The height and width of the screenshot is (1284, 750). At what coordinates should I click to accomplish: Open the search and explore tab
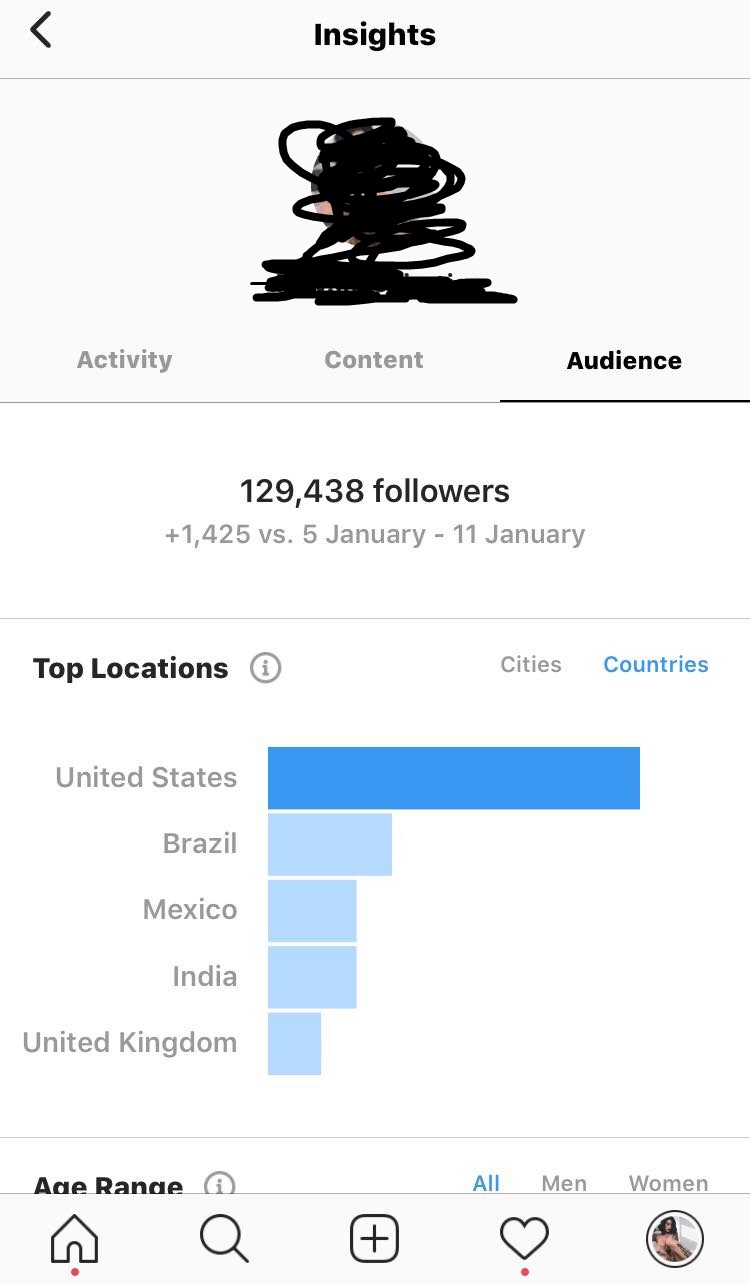(224, 1240)
